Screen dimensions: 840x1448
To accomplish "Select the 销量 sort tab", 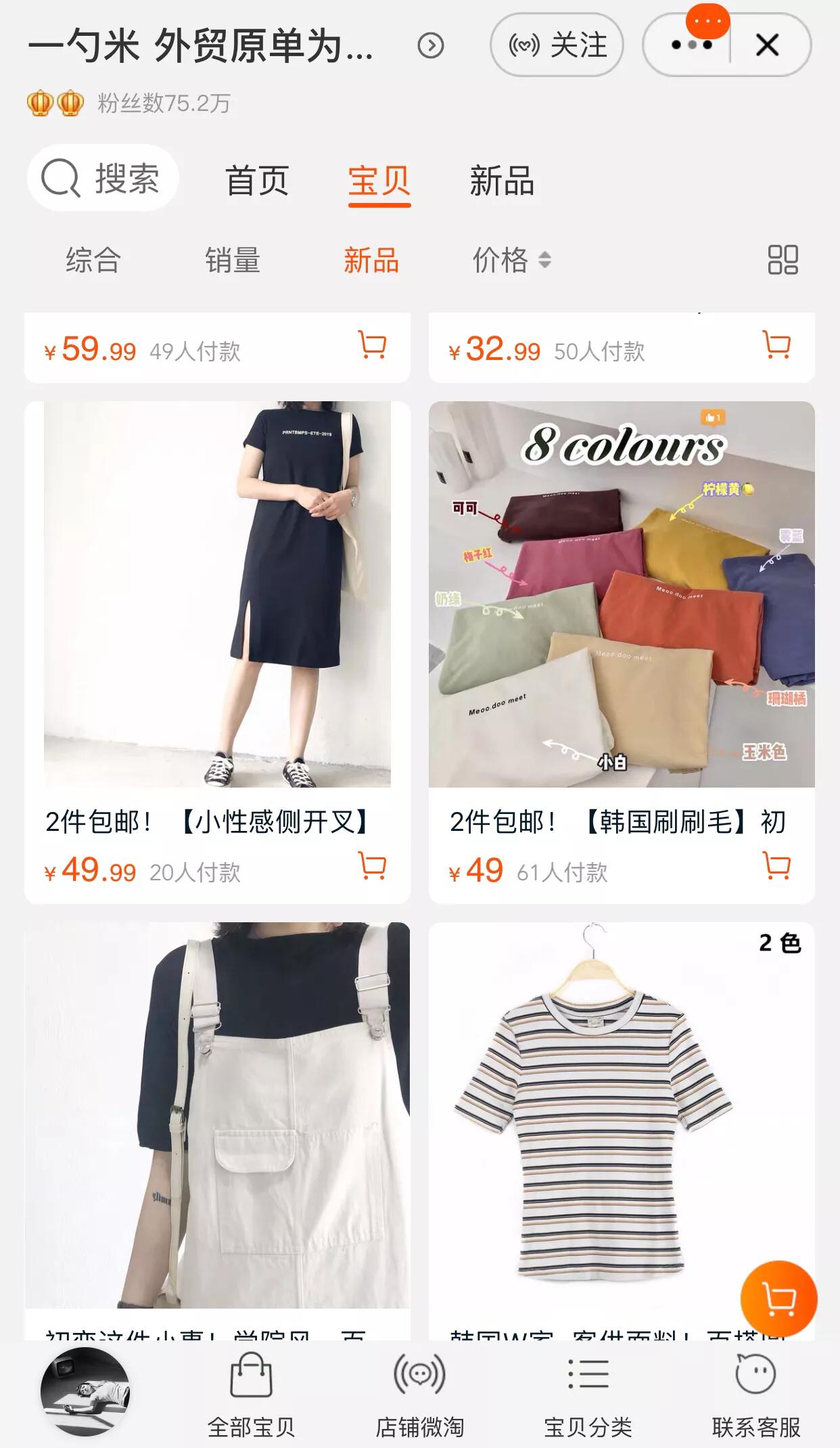I will pos(235,261).
